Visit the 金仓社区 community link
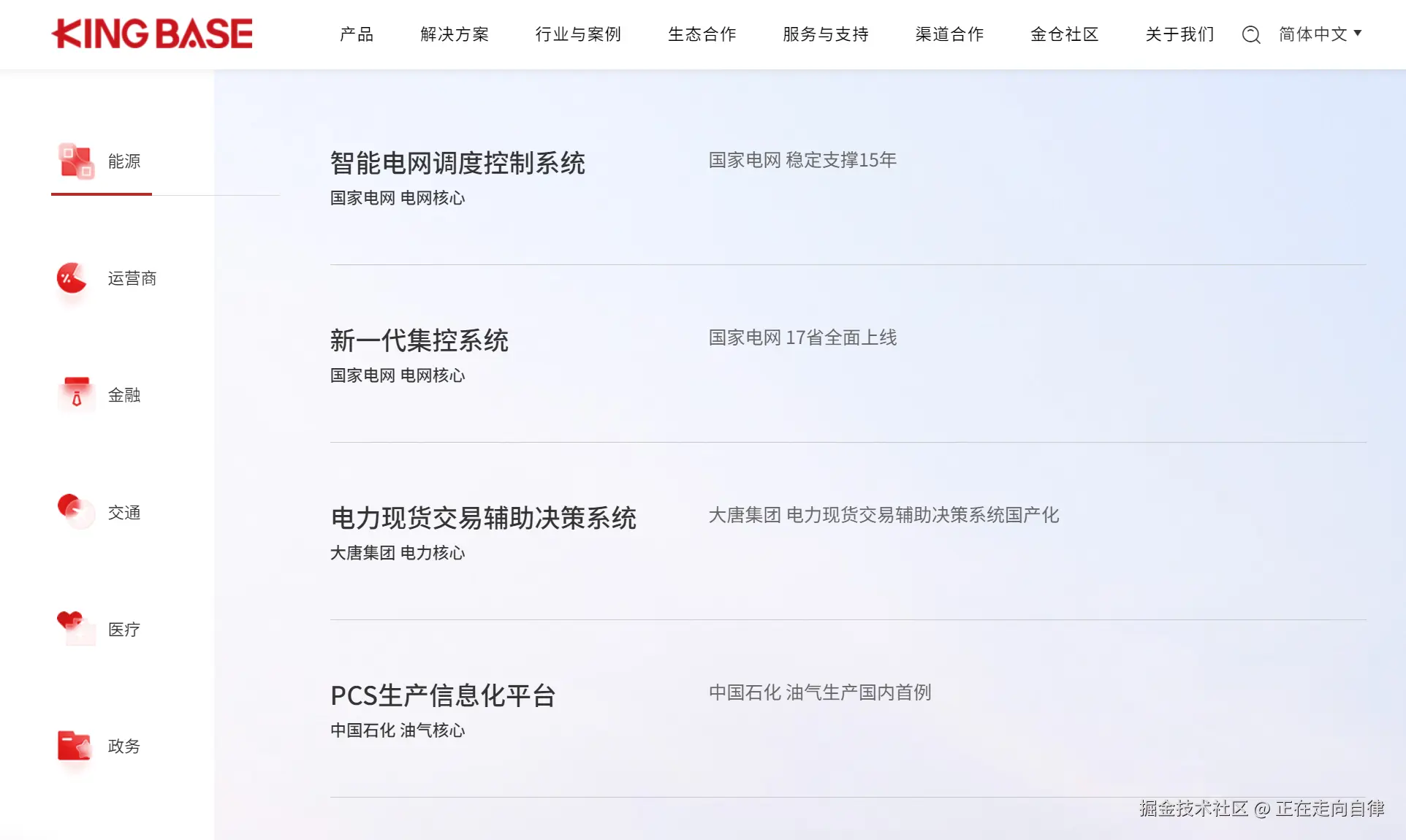 pyautogui.click(x=1065, y=34)
